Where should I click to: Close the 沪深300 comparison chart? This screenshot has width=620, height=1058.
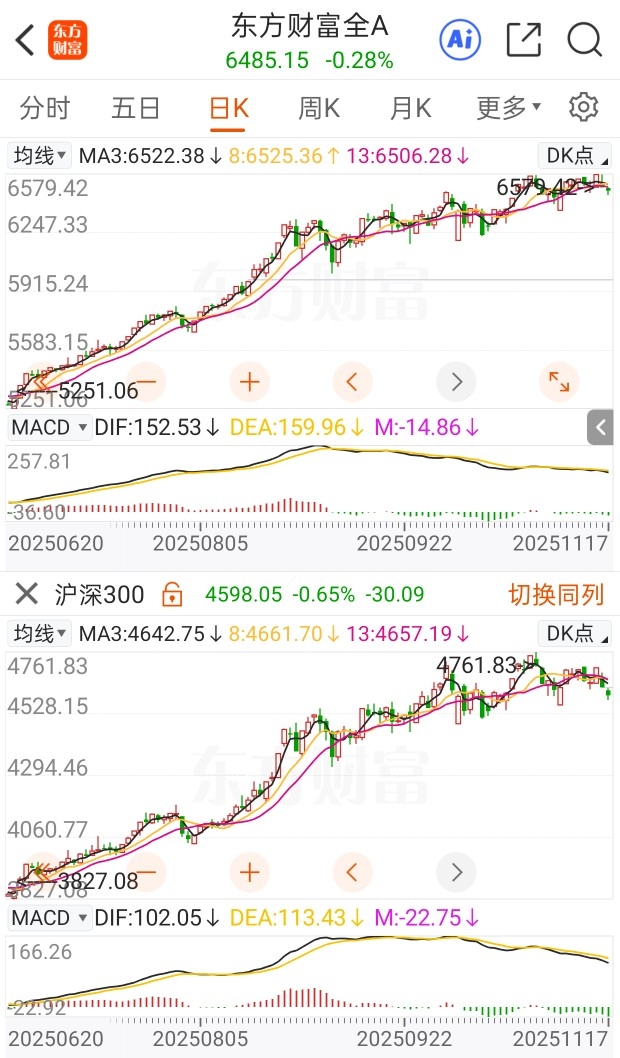26,594
